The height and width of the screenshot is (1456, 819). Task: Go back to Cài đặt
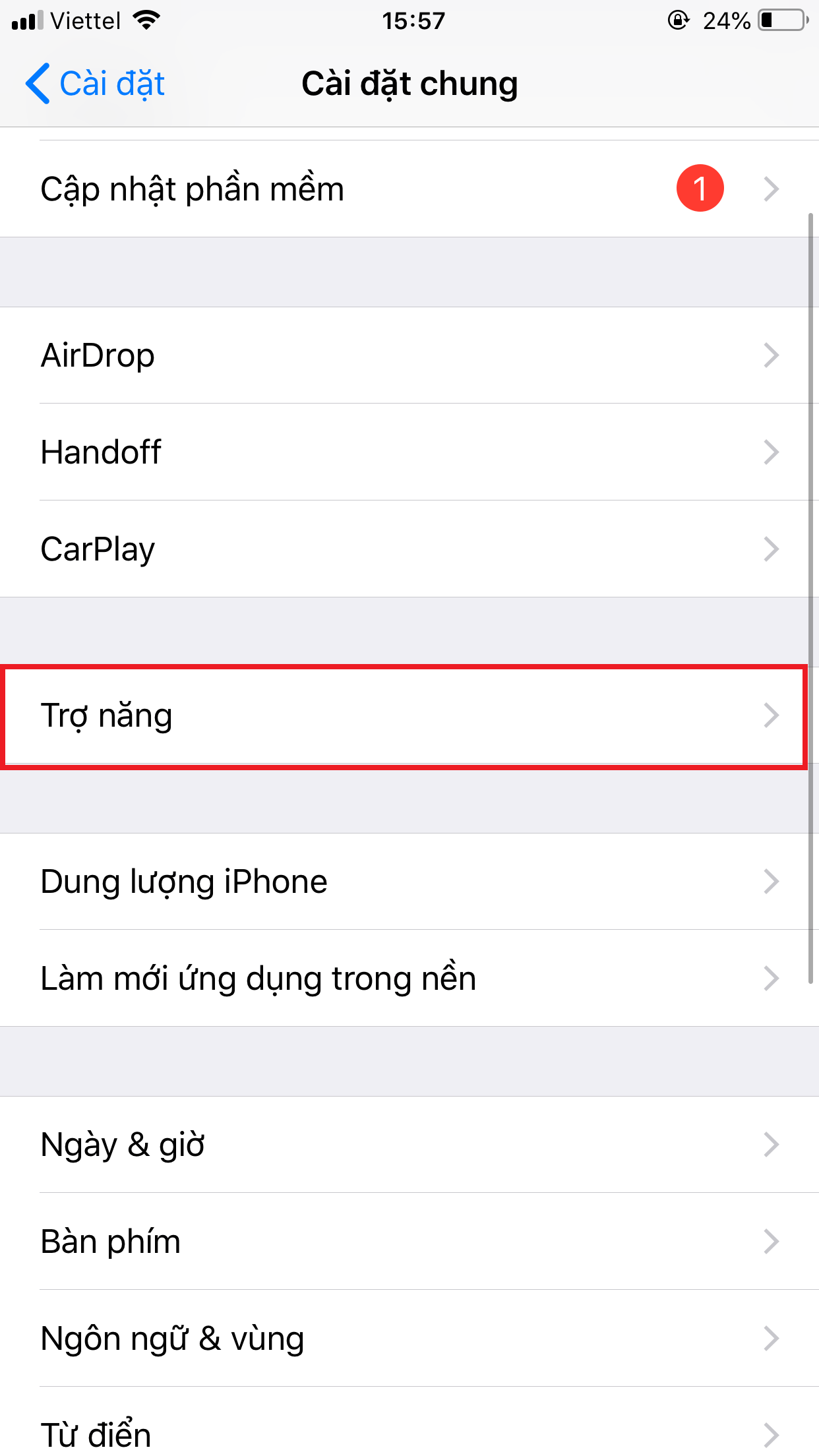96,84
